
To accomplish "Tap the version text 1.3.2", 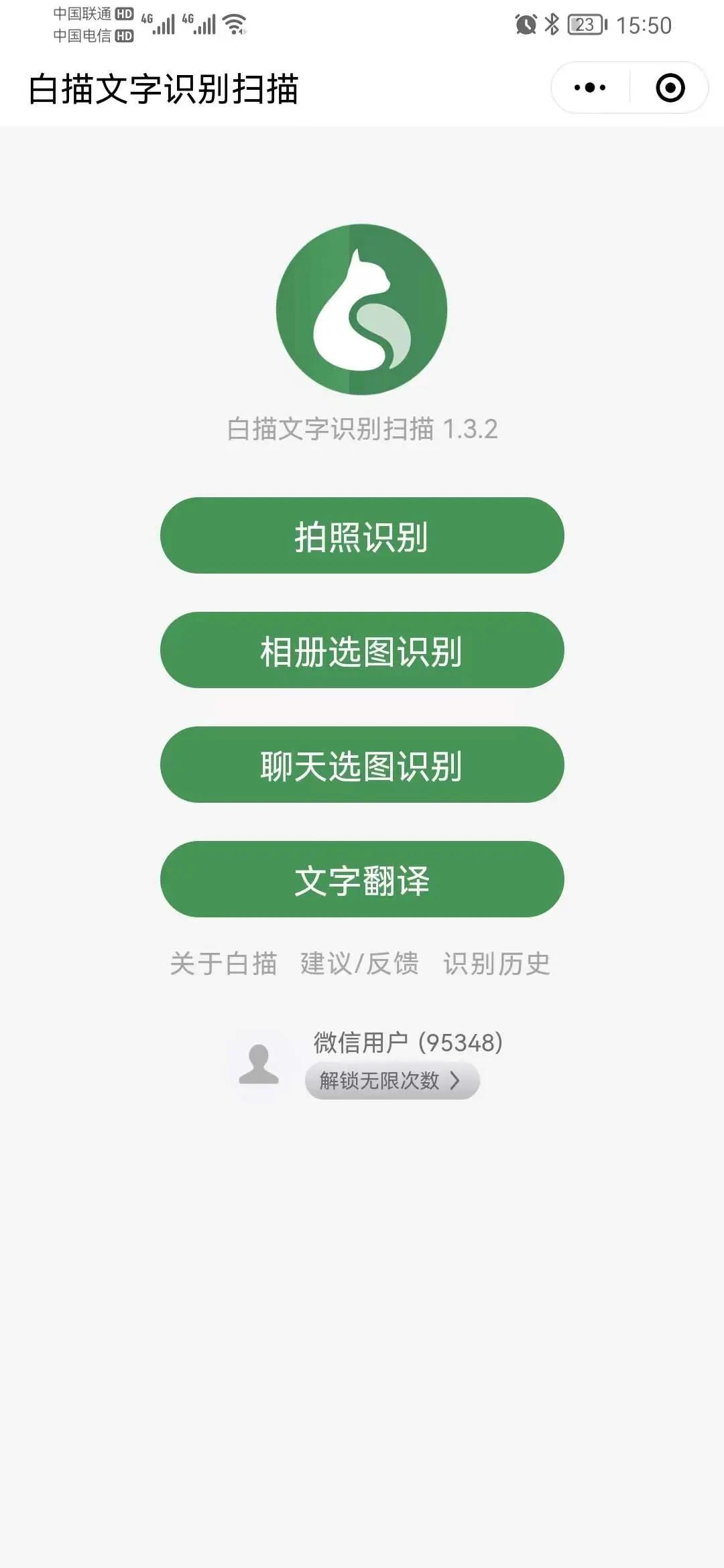I will click(x=473, y=429).
